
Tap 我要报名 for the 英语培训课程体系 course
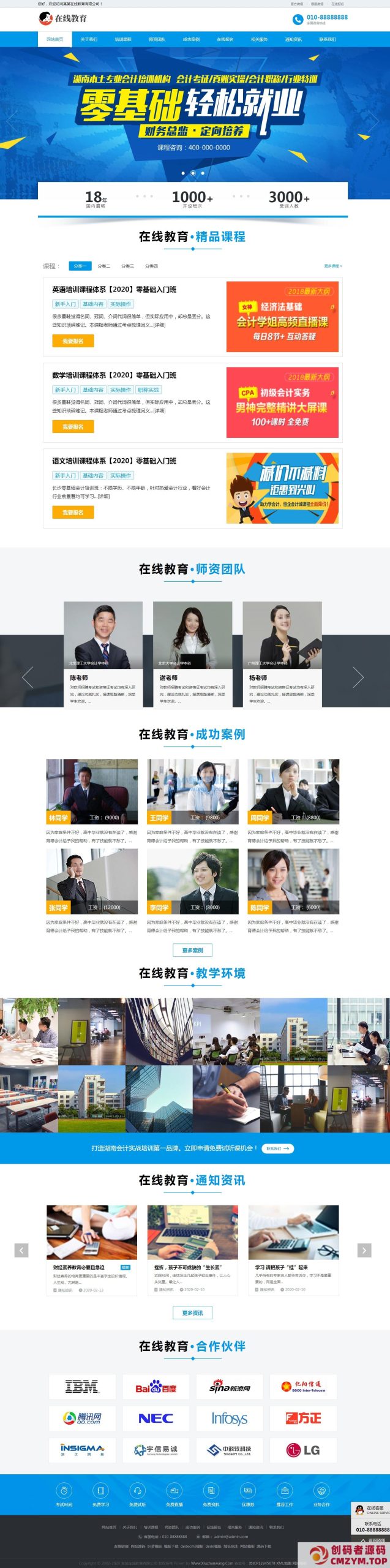click(x=73, y=341)
